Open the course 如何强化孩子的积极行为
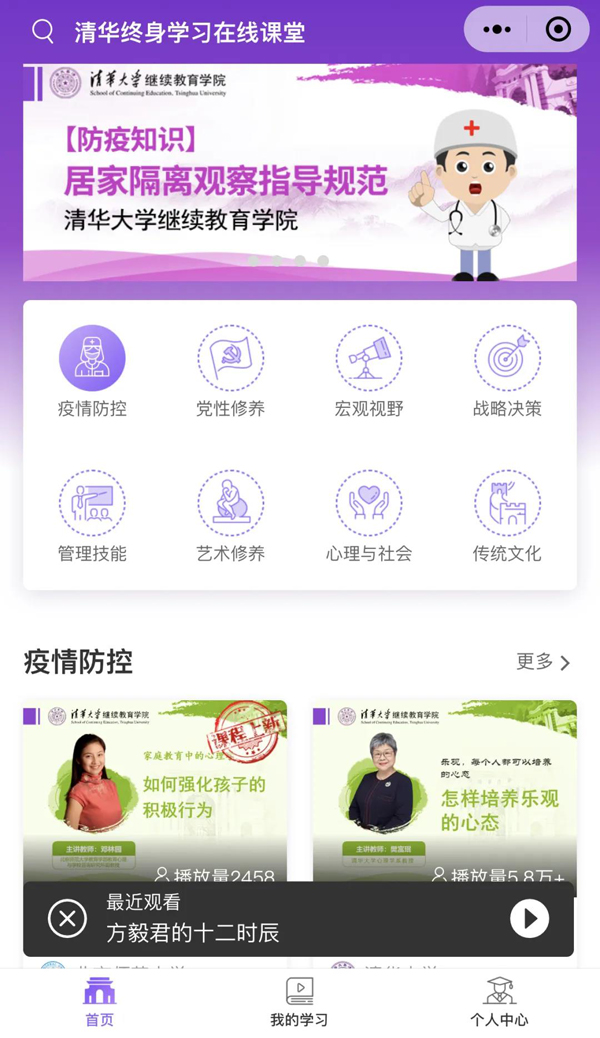This screenshot has width=600, height=1038. tap(155, 785)
